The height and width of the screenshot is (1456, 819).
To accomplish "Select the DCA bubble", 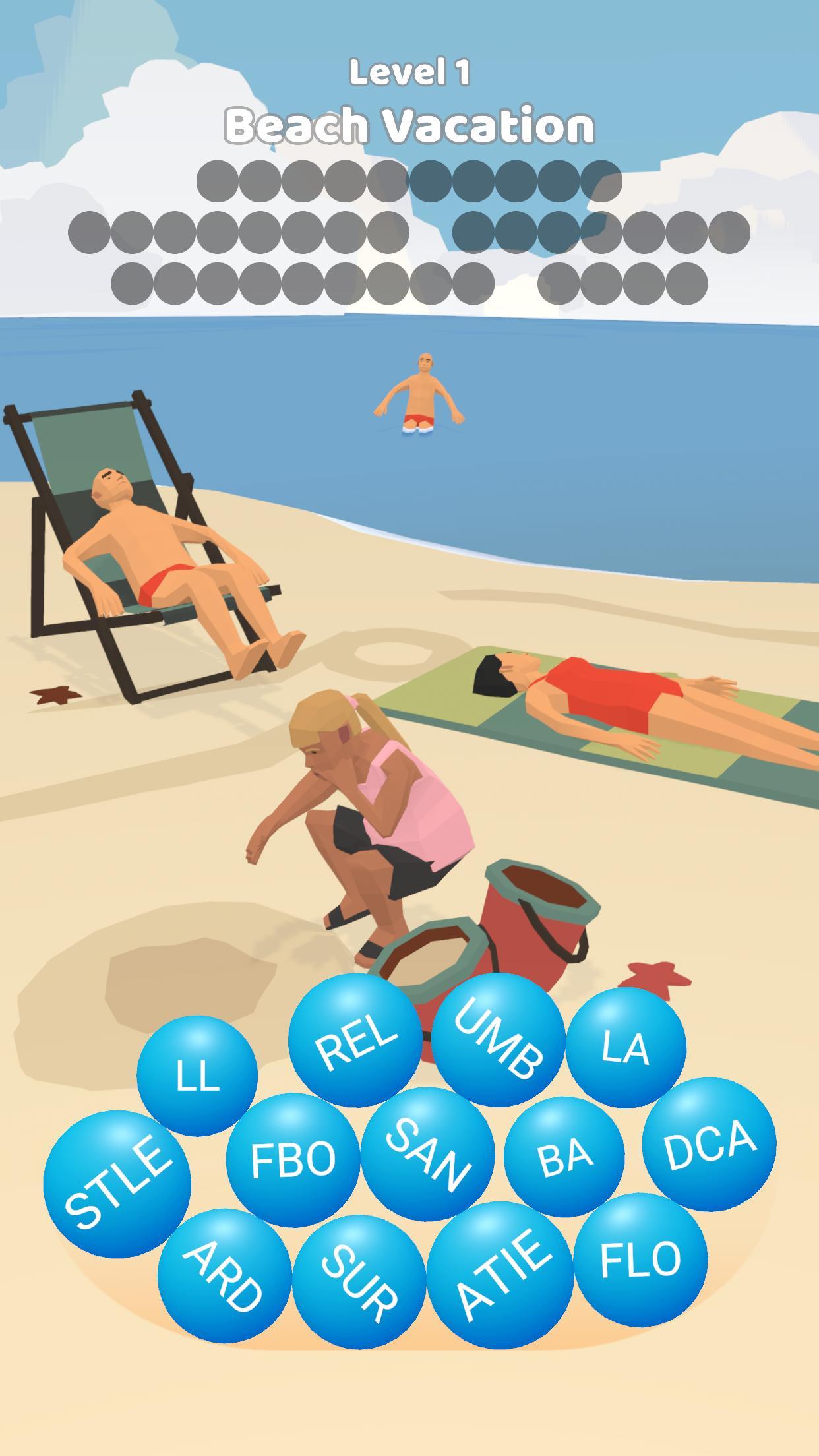I will tap(710, 1144).
